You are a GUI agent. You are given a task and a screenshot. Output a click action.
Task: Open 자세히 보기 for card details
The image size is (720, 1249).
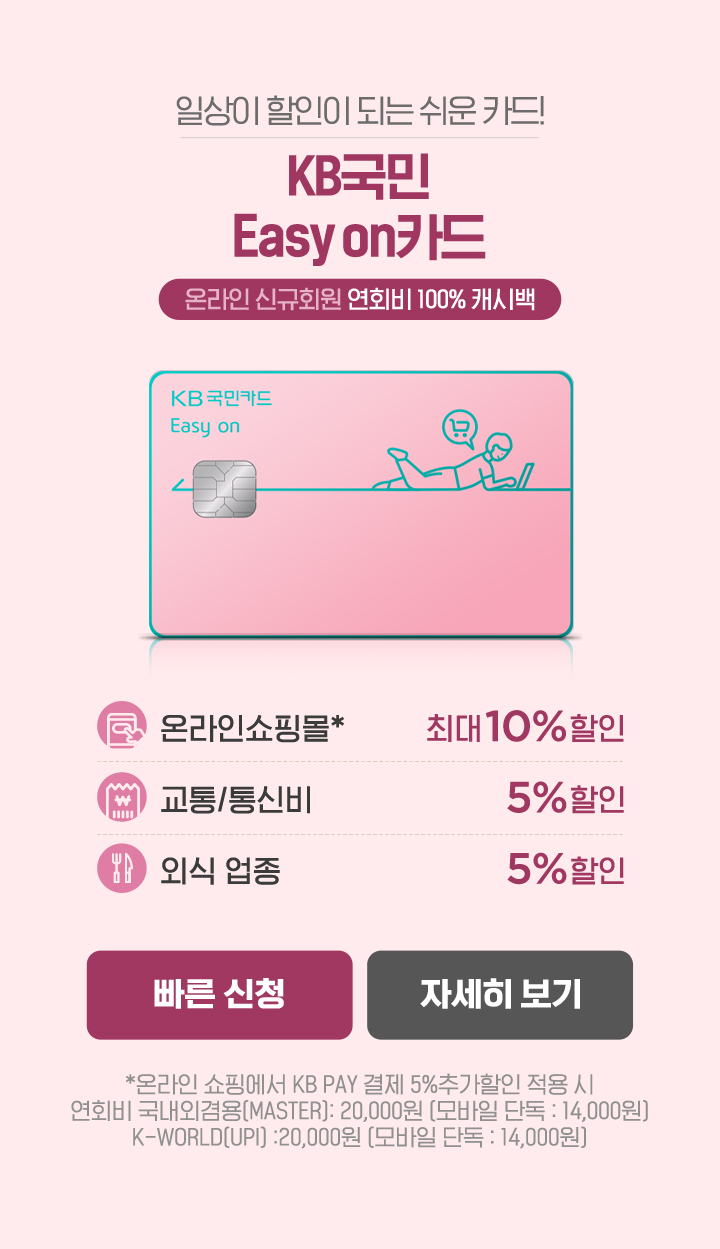pyautogui.click(x=500, y=994)
